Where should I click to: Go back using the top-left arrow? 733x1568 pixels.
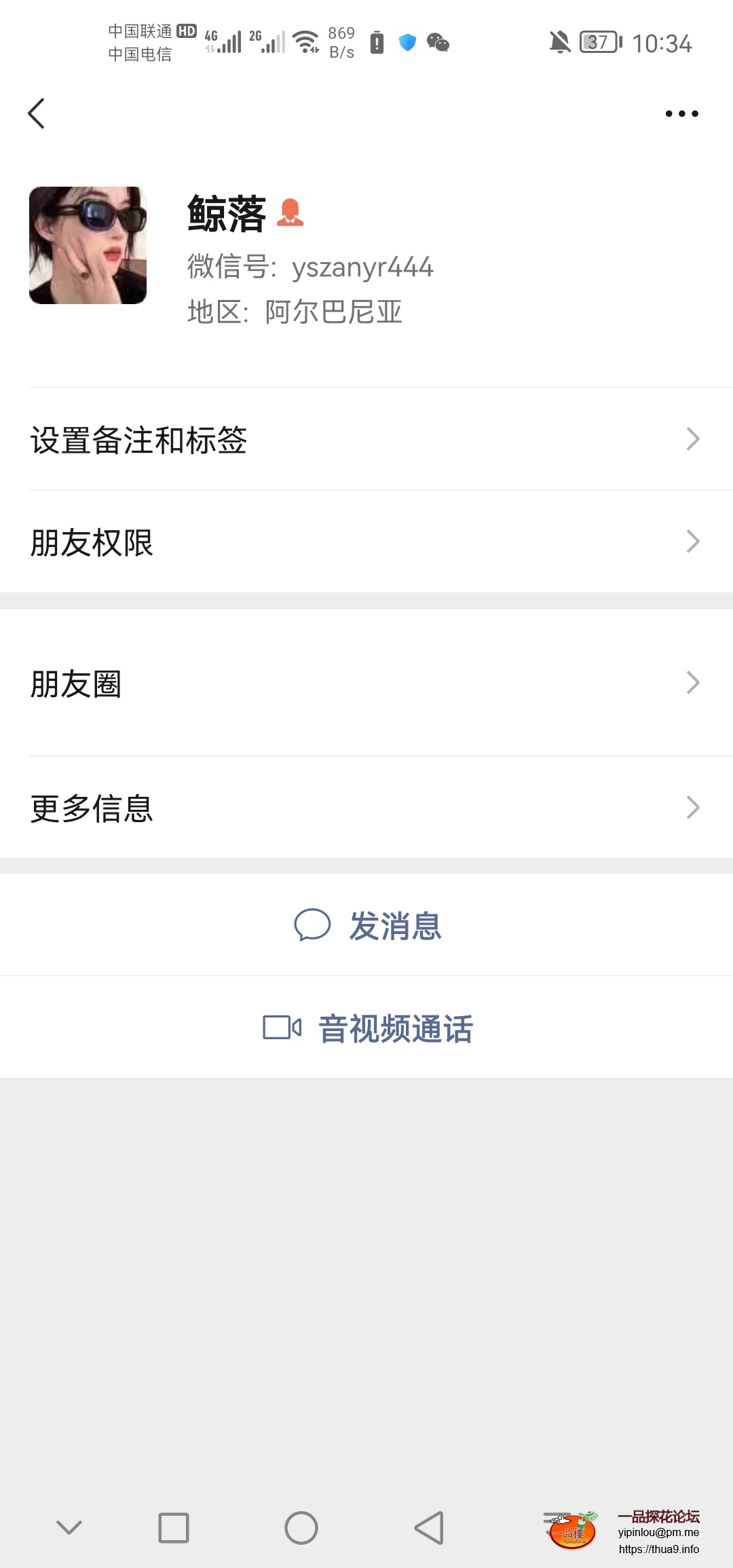[37, 113]
